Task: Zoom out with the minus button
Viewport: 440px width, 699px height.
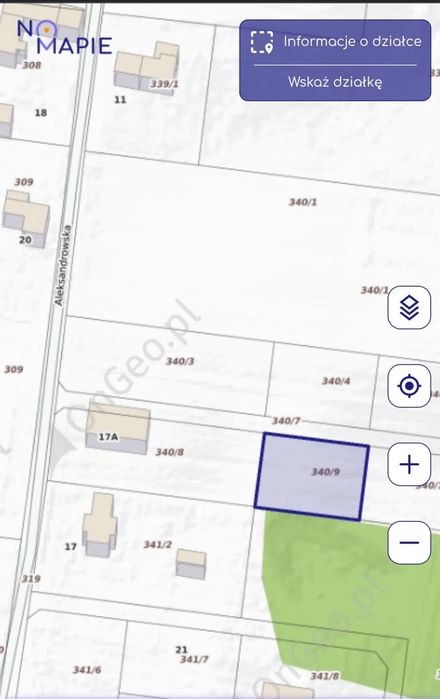Action: point(409,543)
